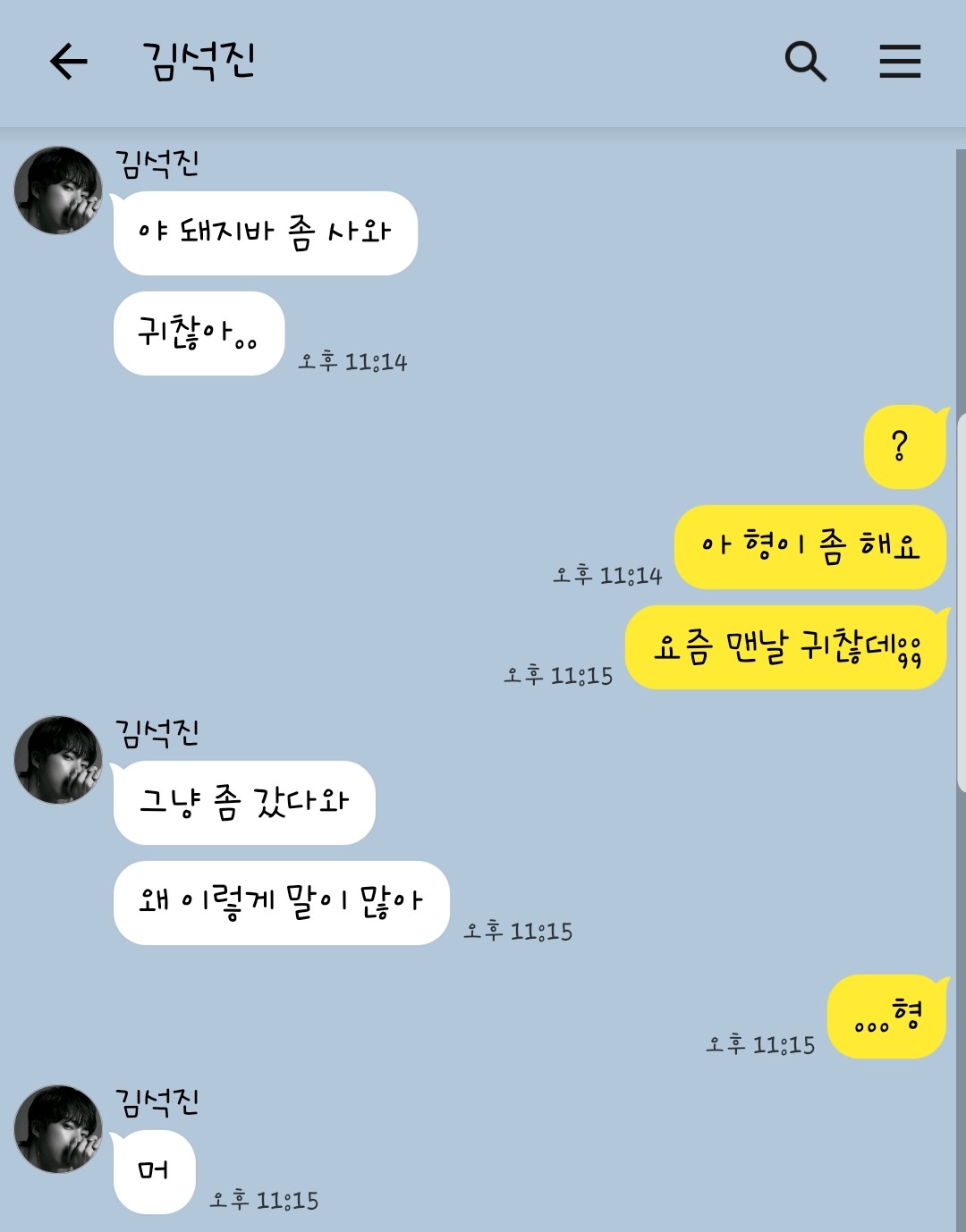Go back using the arrow icon
Image resolution: width=966 pixels, height=1232 pixels.
tap(68, 62)
